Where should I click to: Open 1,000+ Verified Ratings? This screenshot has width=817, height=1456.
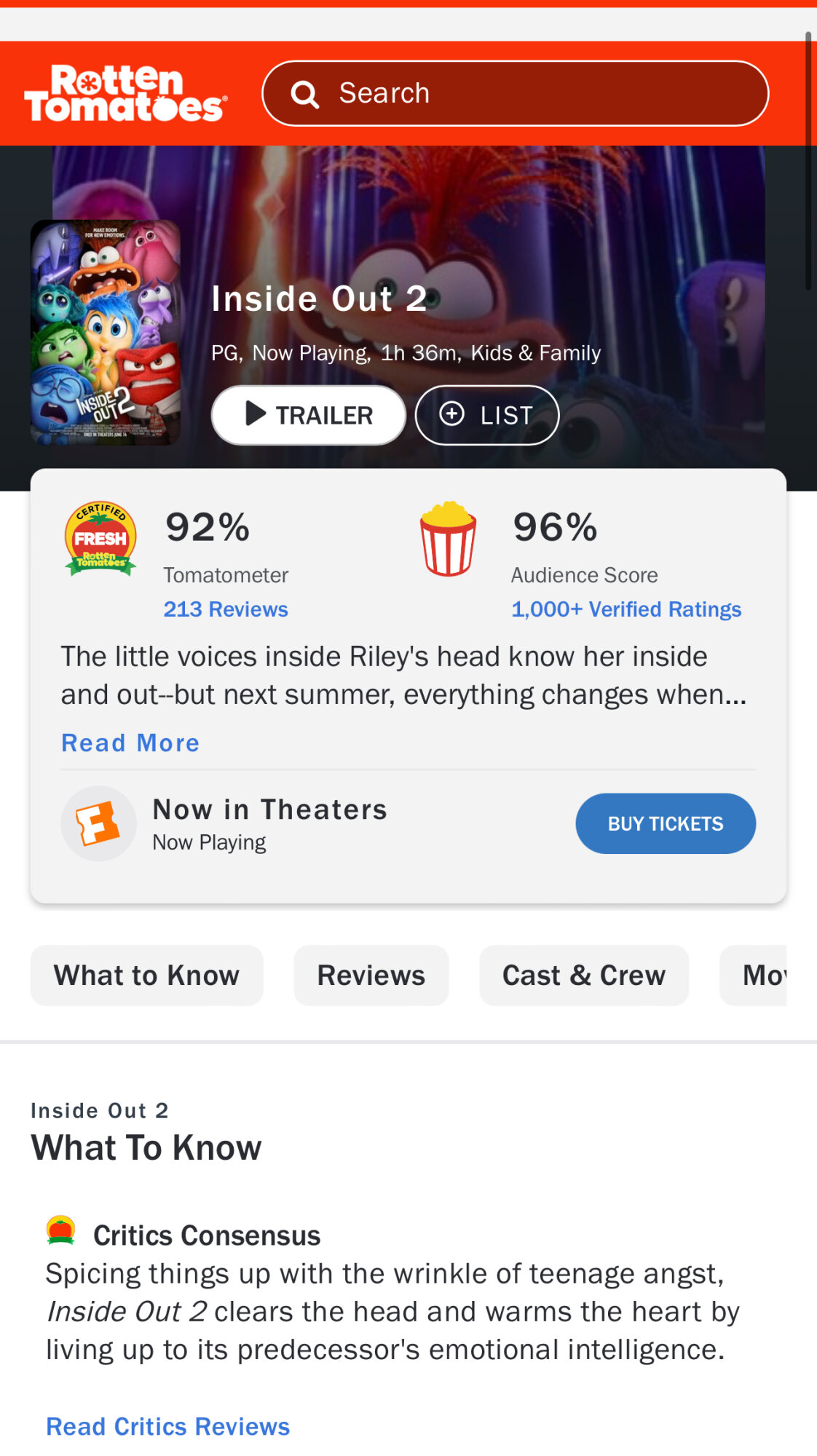coord(625,609)
